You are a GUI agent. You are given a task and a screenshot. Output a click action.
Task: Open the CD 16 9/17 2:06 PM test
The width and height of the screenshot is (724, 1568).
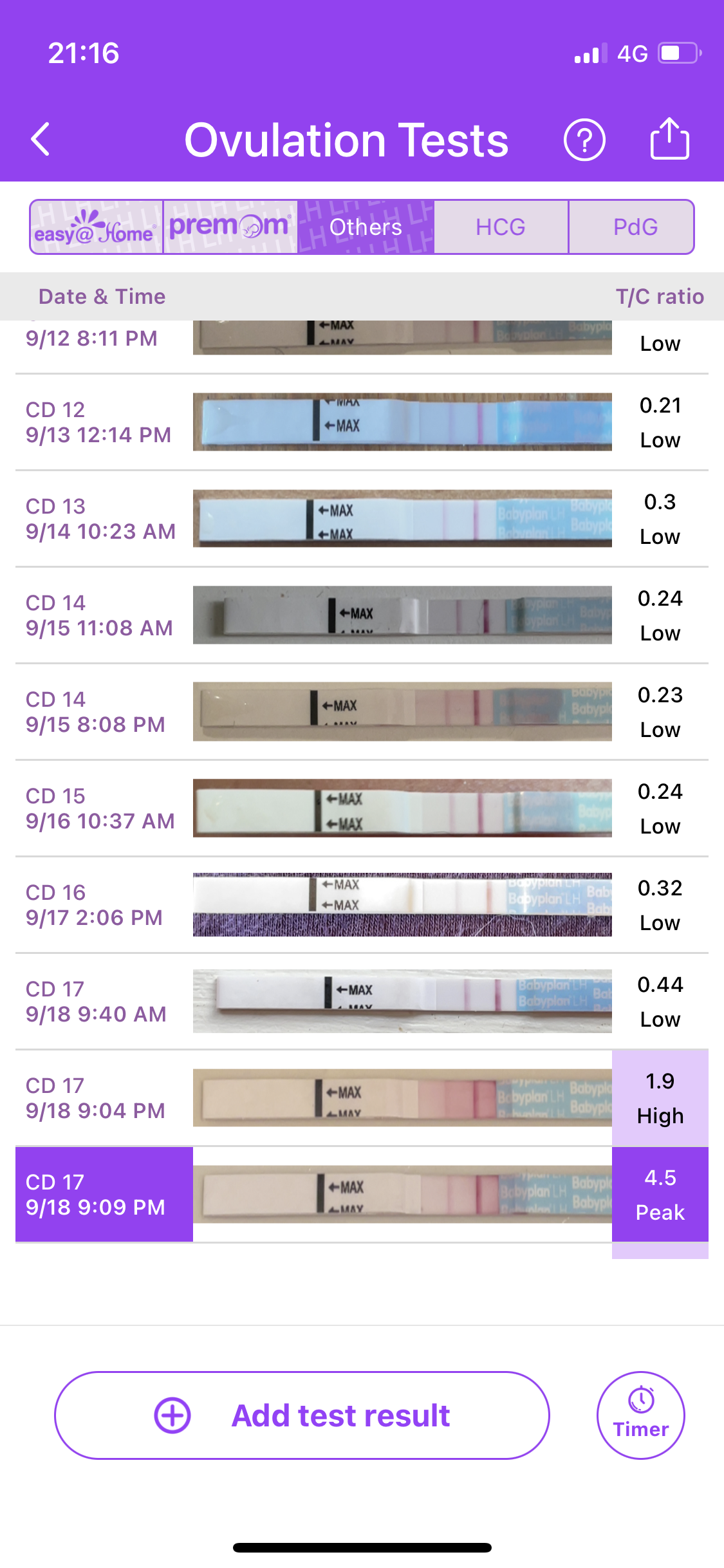(x=360, y=905)
